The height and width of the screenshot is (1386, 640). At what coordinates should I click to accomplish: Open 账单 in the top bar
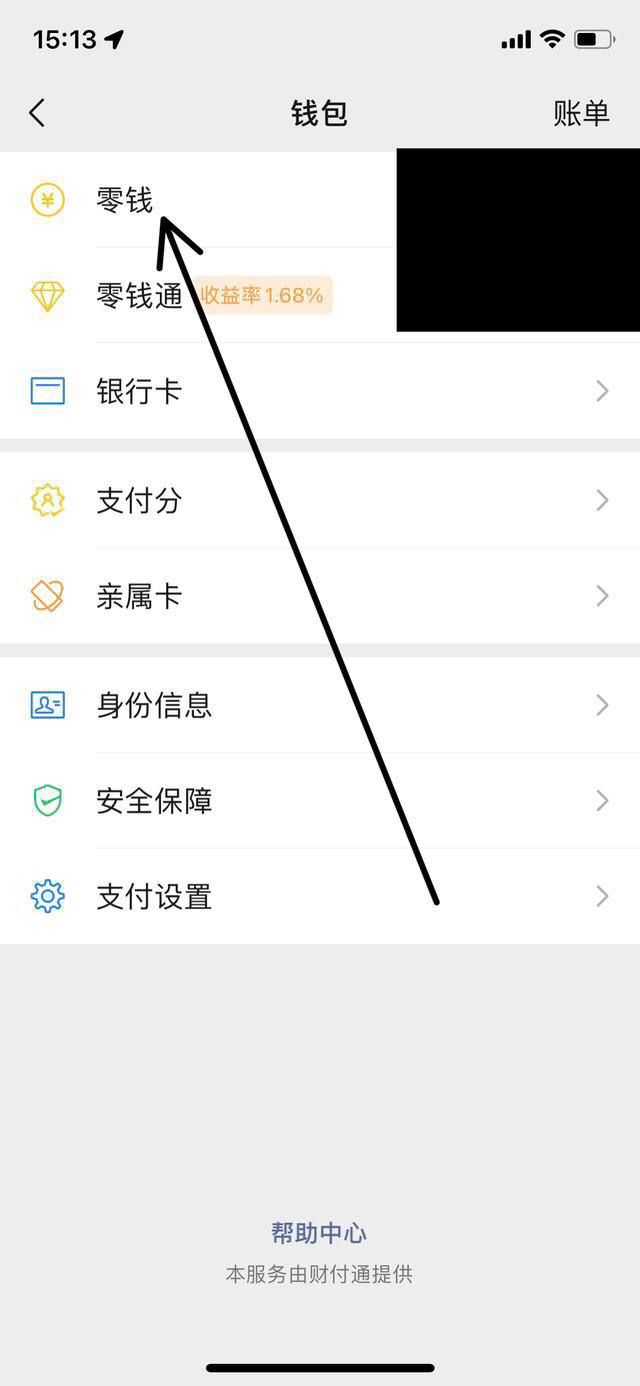click(x=581, y=113)
